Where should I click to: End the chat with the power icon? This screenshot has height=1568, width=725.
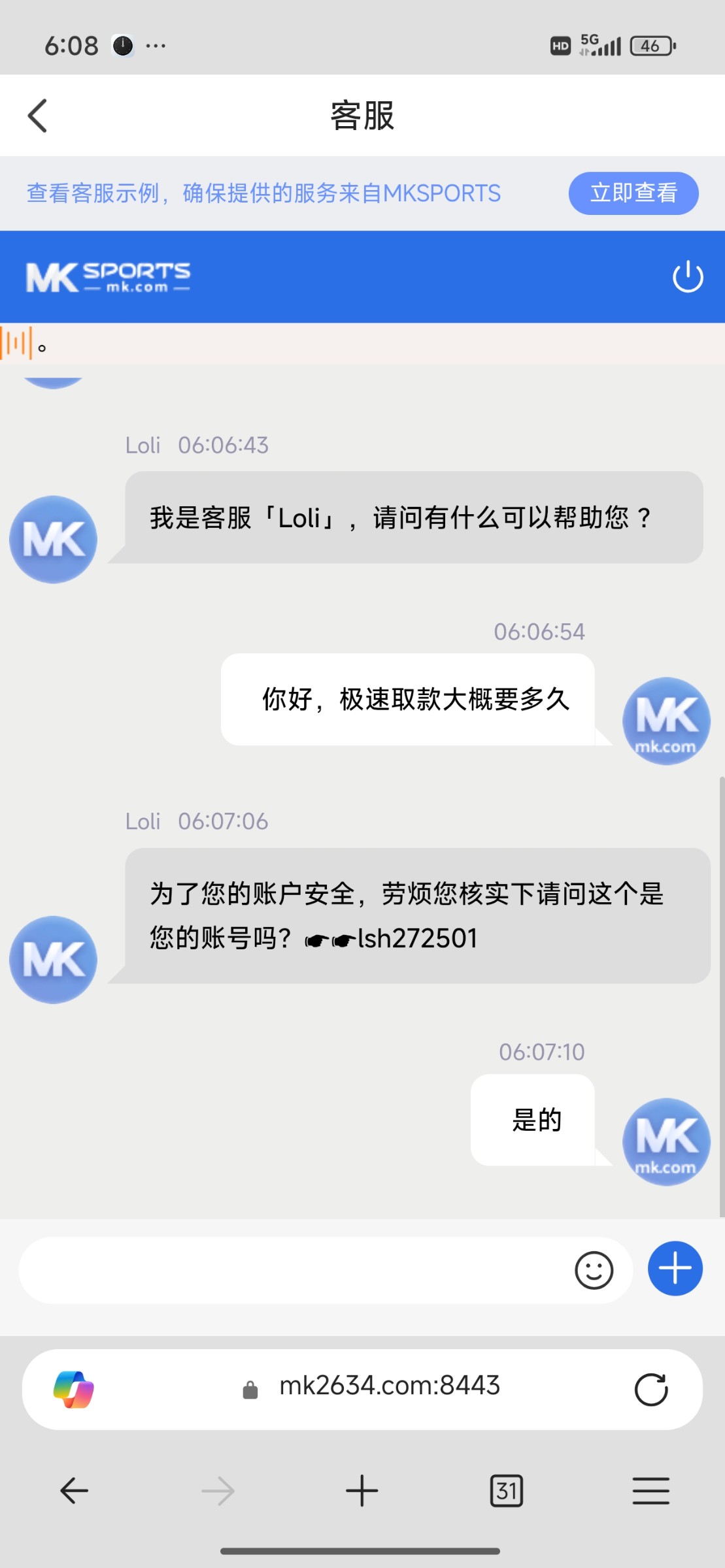pyautogui.click(x=687, y=276)
